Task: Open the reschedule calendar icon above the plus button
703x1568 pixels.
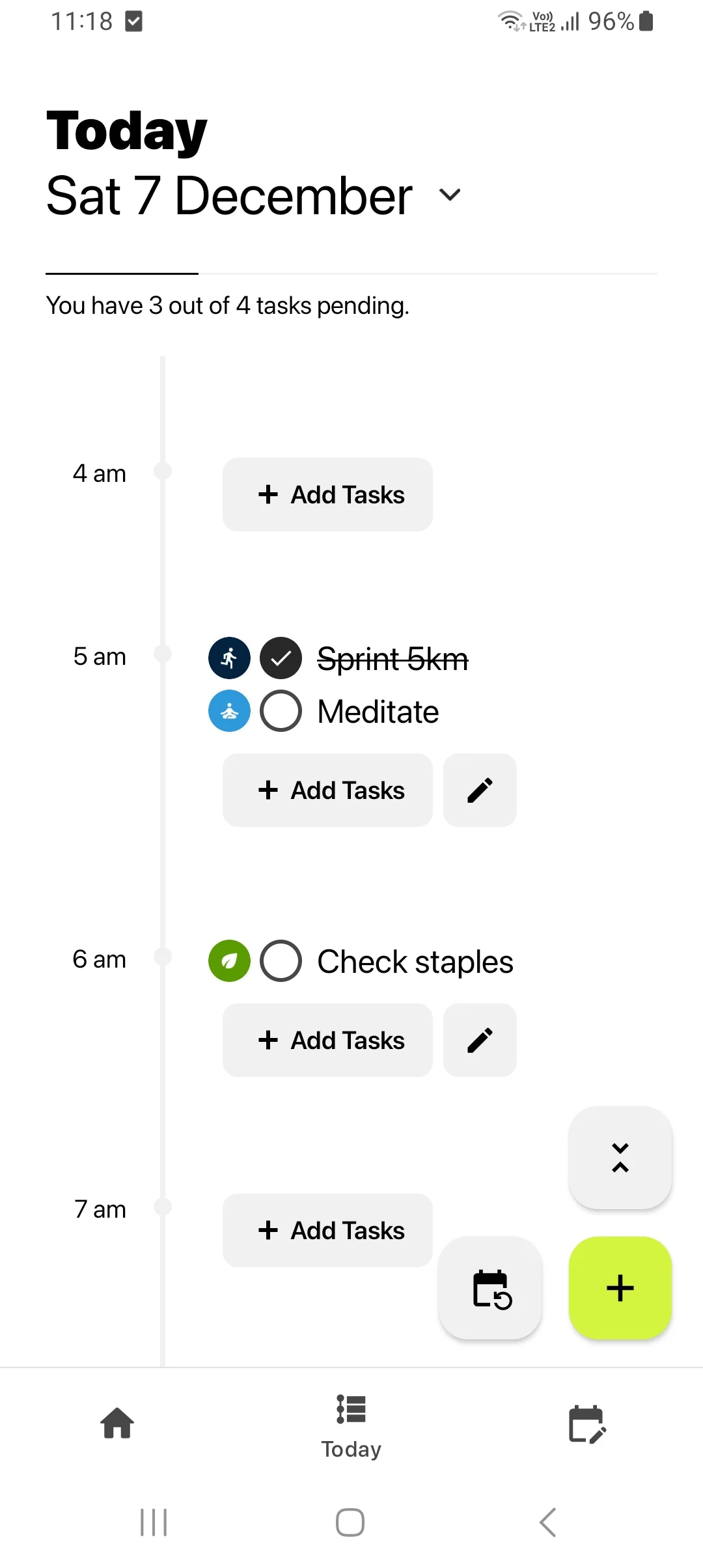Action: click(490, 1289)
